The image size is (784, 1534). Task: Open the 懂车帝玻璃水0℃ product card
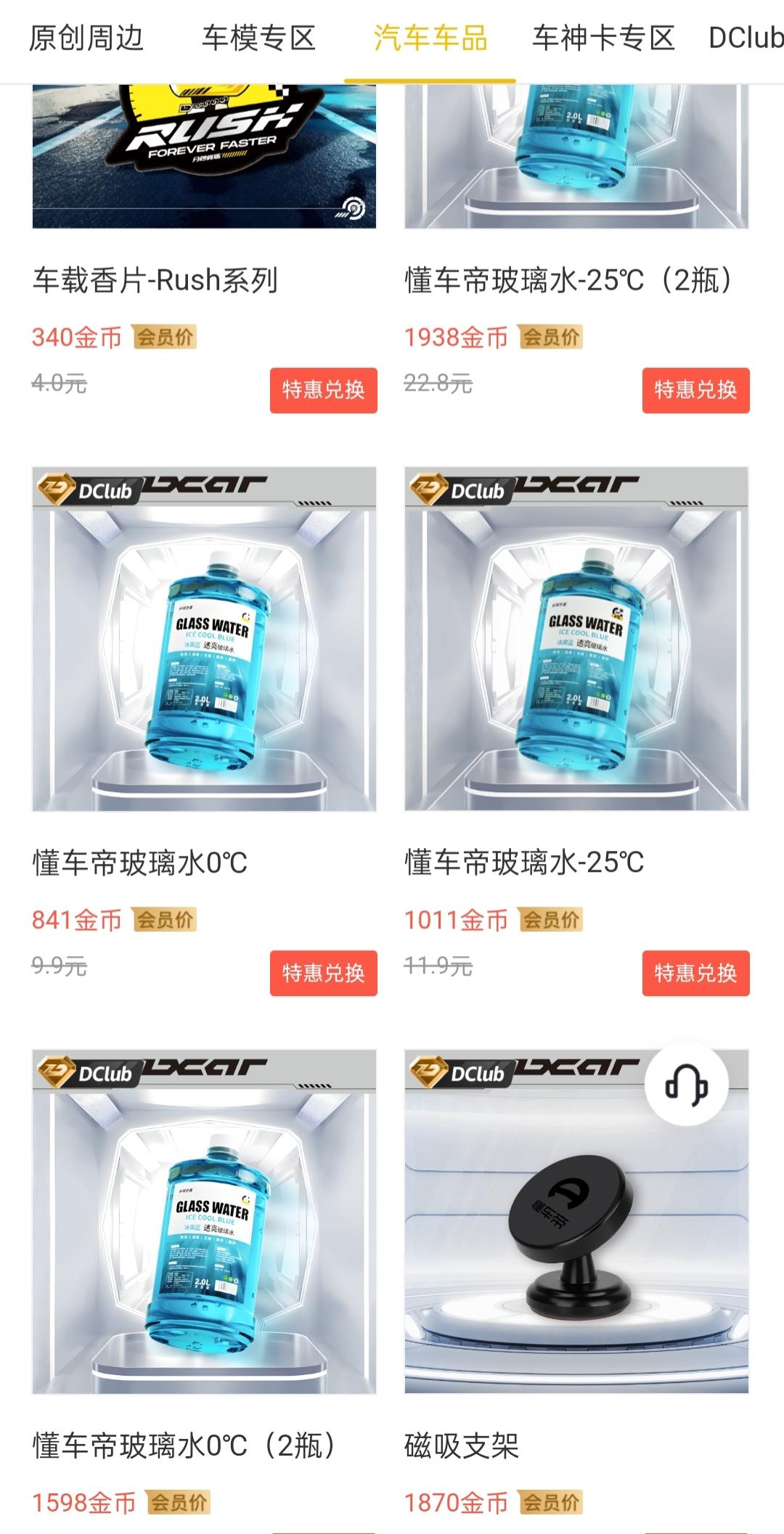point(204,639)
